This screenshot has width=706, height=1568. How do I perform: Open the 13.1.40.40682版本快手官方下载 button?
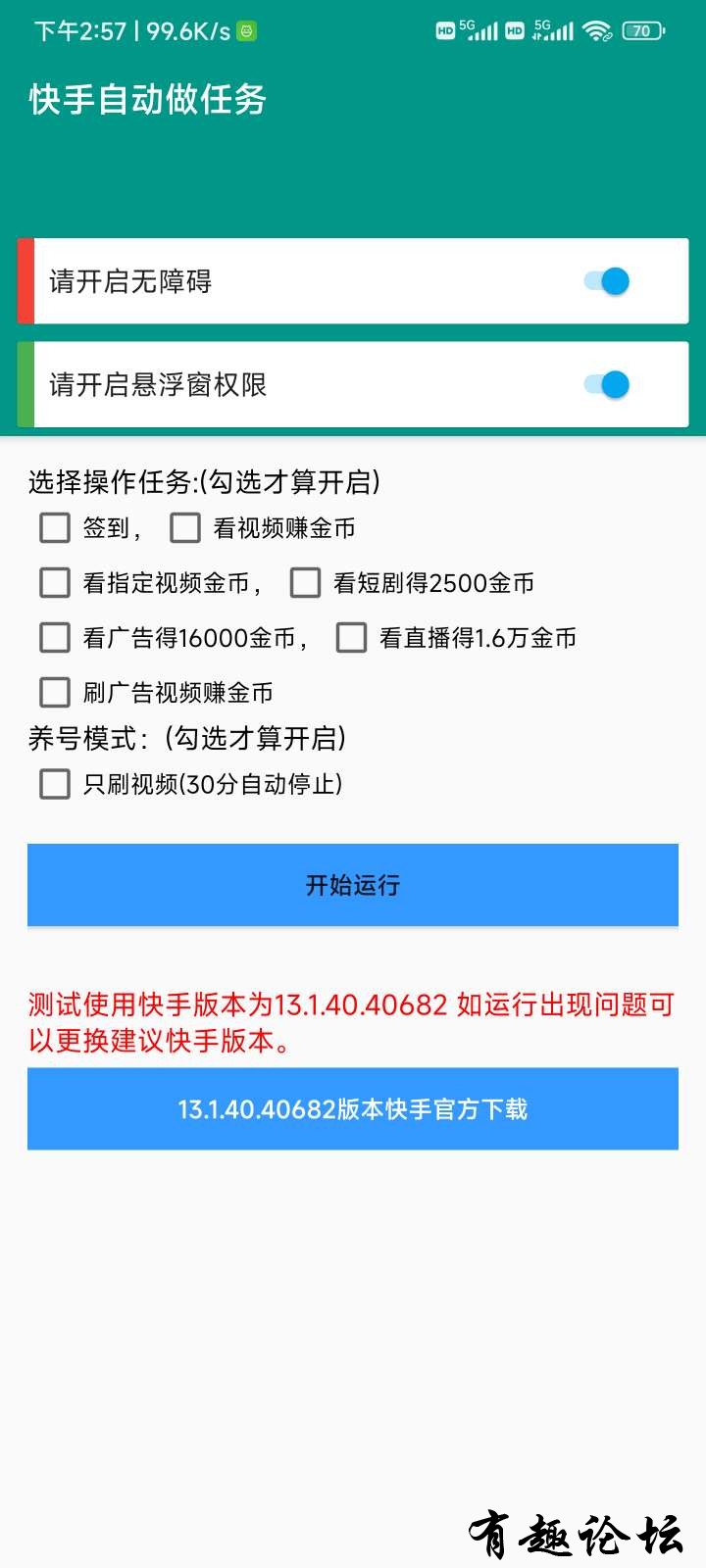click(353, 1109)
